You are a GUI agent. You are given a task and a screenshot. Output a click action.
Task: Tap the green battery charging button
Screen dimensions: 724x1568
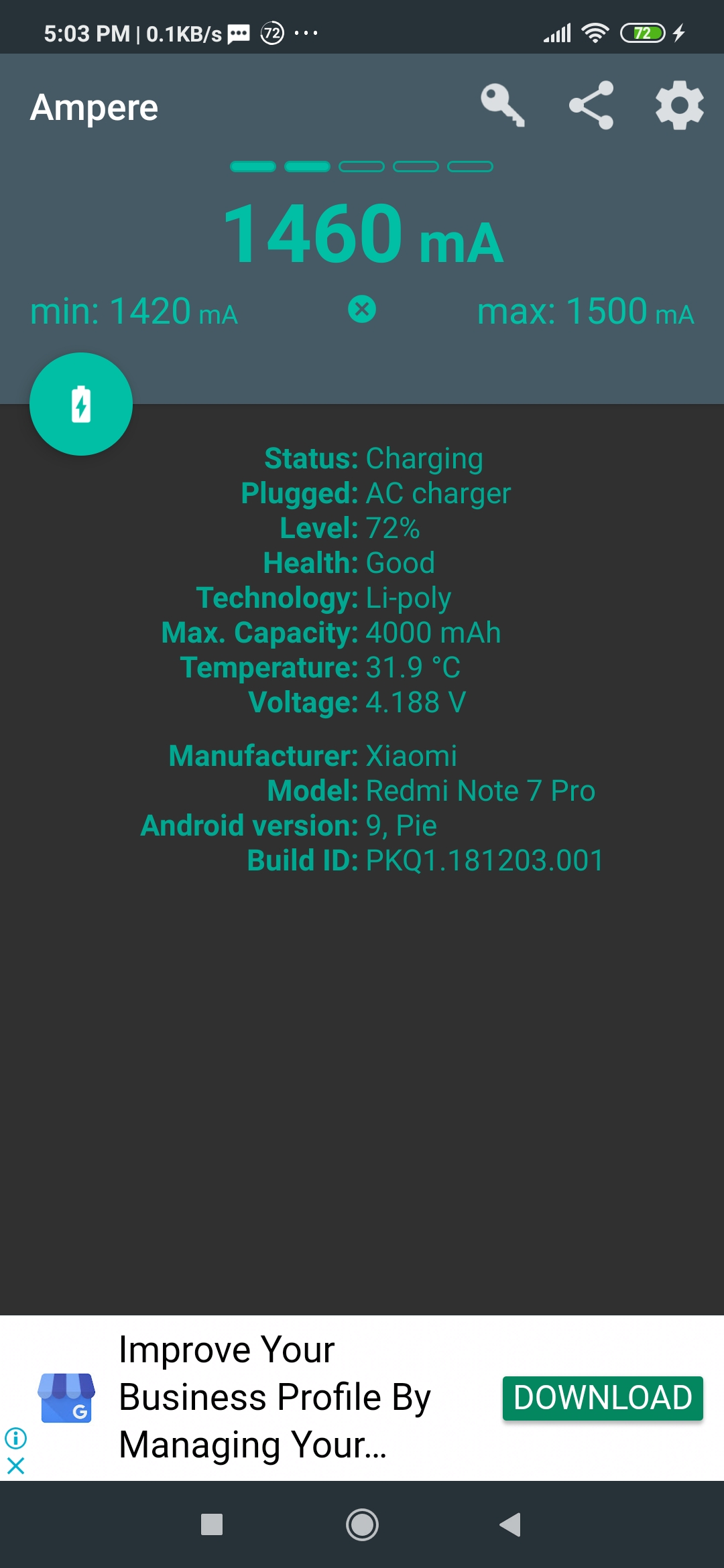81,404
